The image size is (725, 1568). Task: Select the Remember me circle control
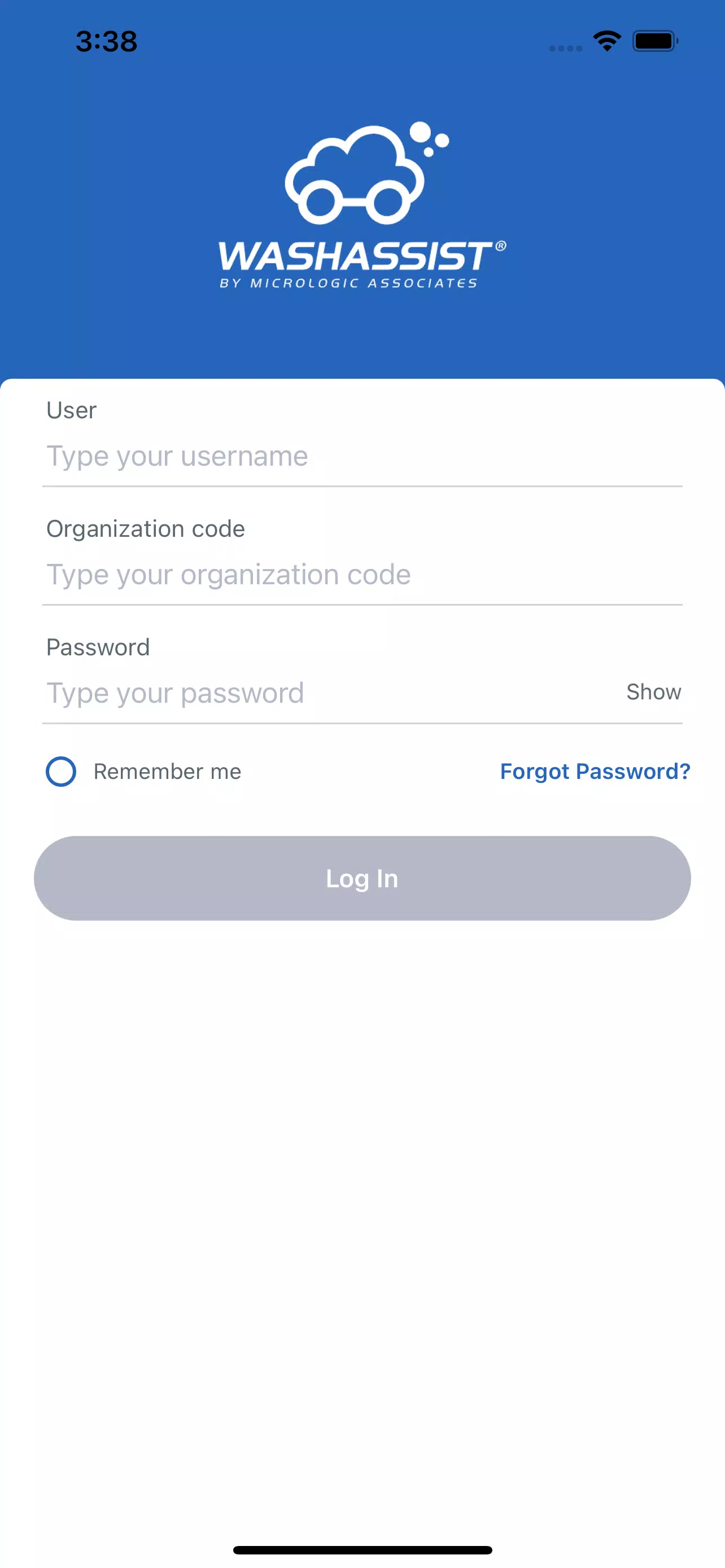[x=61, y=772]
